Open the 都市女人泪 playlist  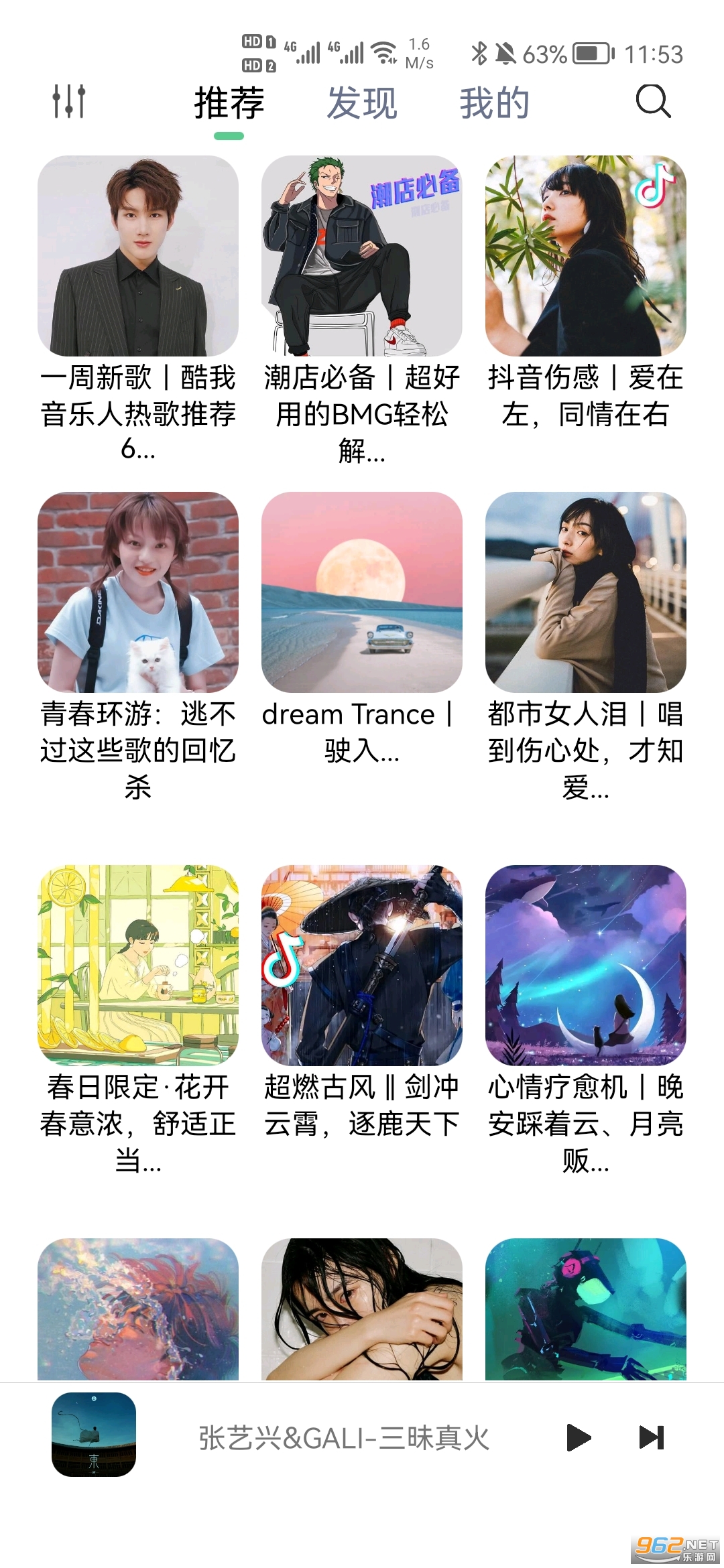[x=586, y=592]
